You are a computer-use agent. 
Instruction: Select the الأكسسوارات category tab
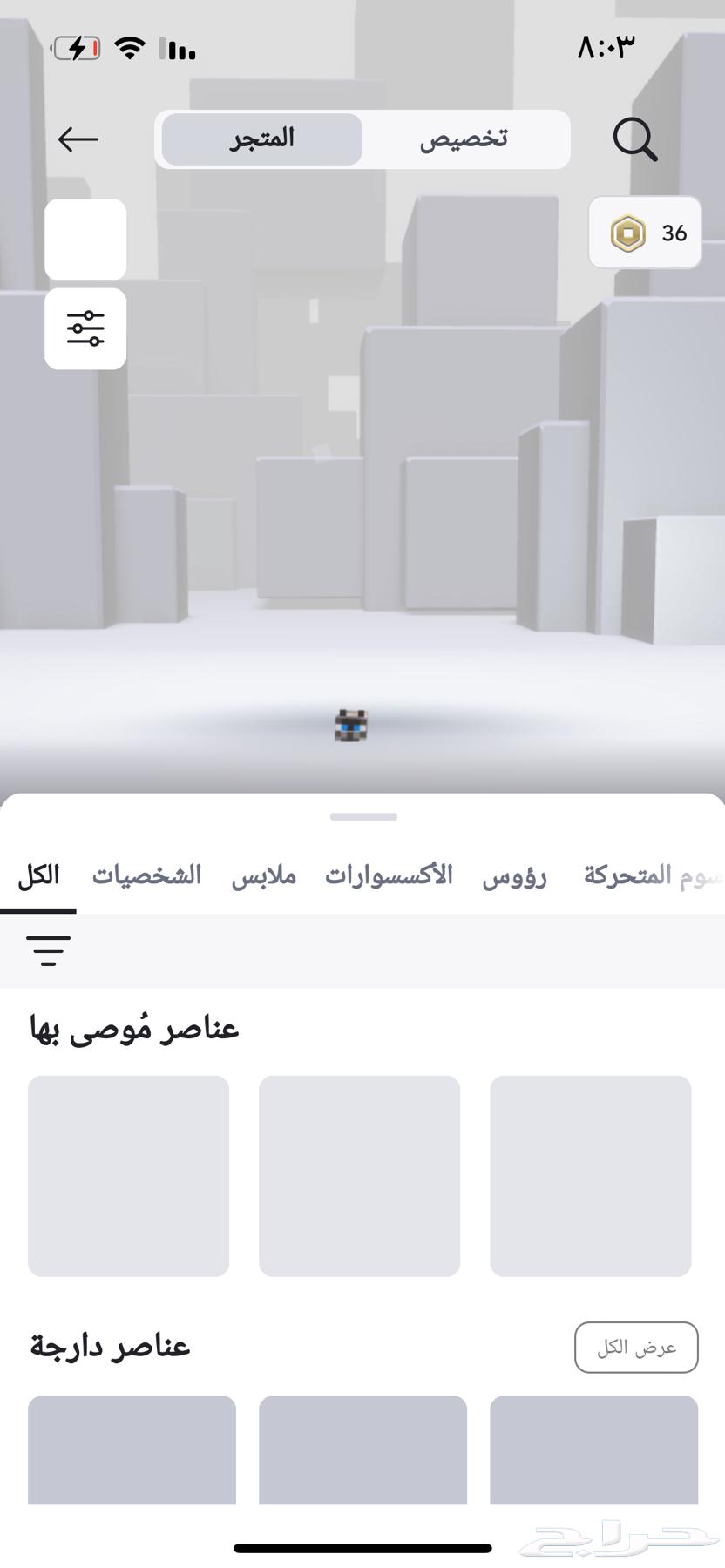click(389, 875)
